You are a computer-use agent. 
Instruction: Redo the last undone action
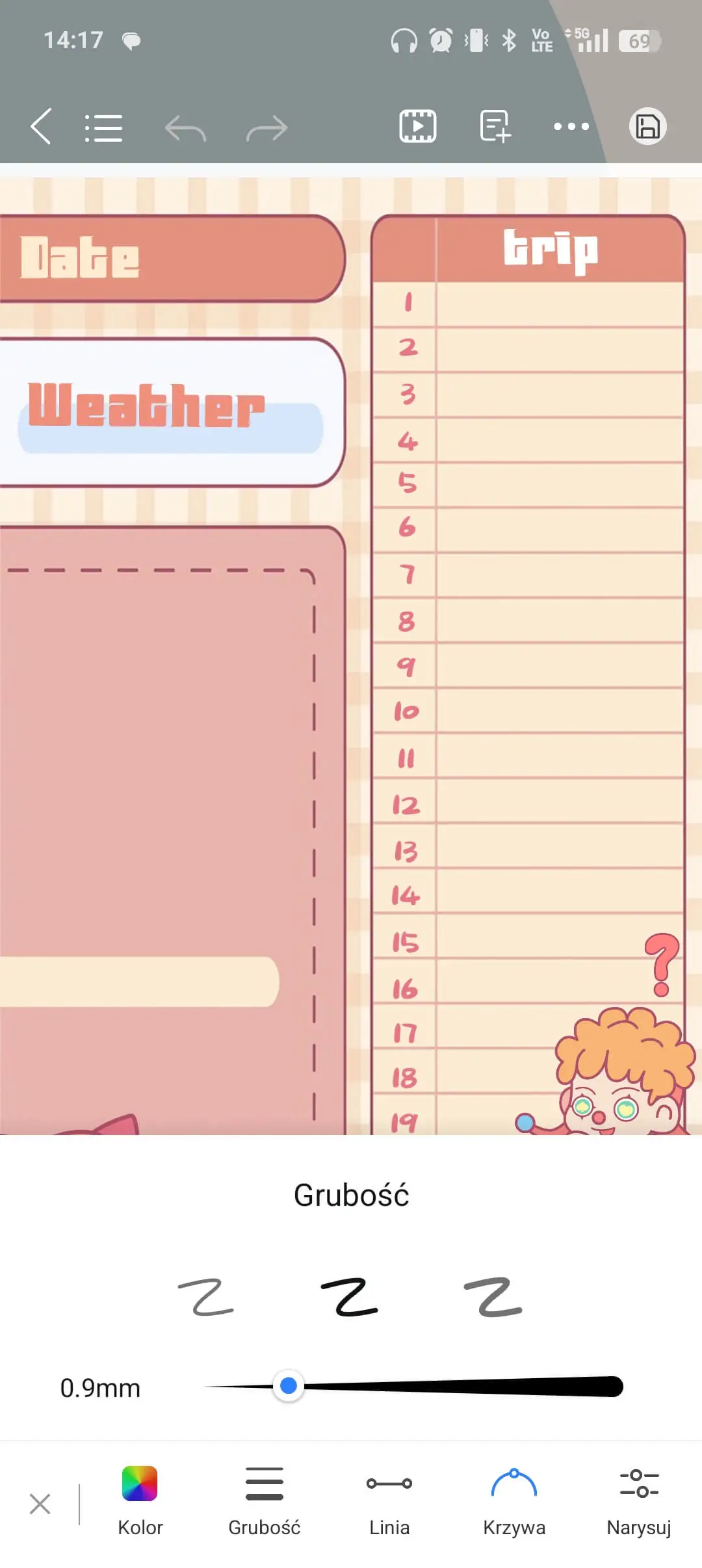point(266,127)
